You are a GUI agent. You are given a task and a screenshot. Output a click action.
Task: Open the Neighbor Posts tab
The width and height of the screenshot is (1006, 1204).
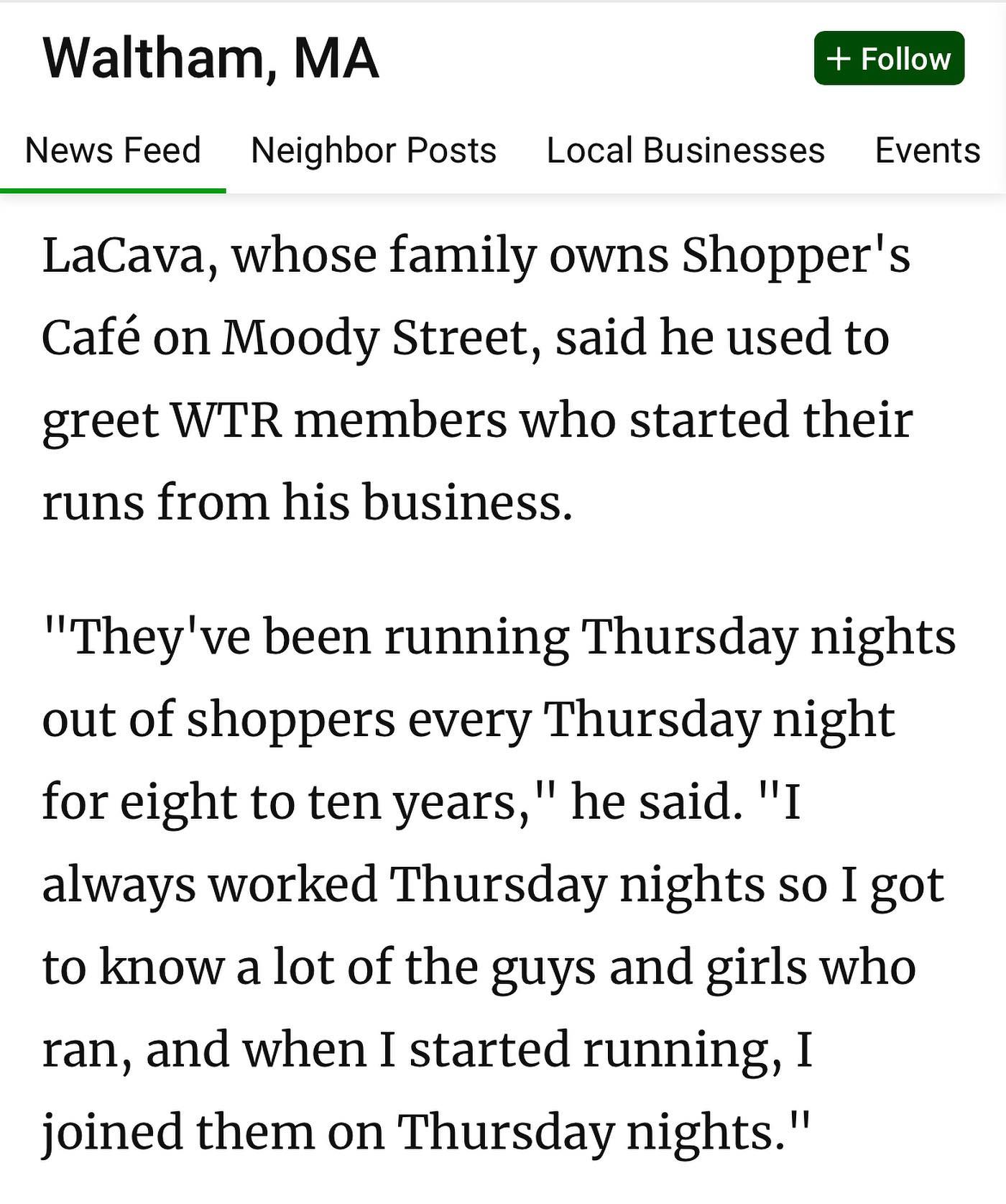(x=374, y=151)
